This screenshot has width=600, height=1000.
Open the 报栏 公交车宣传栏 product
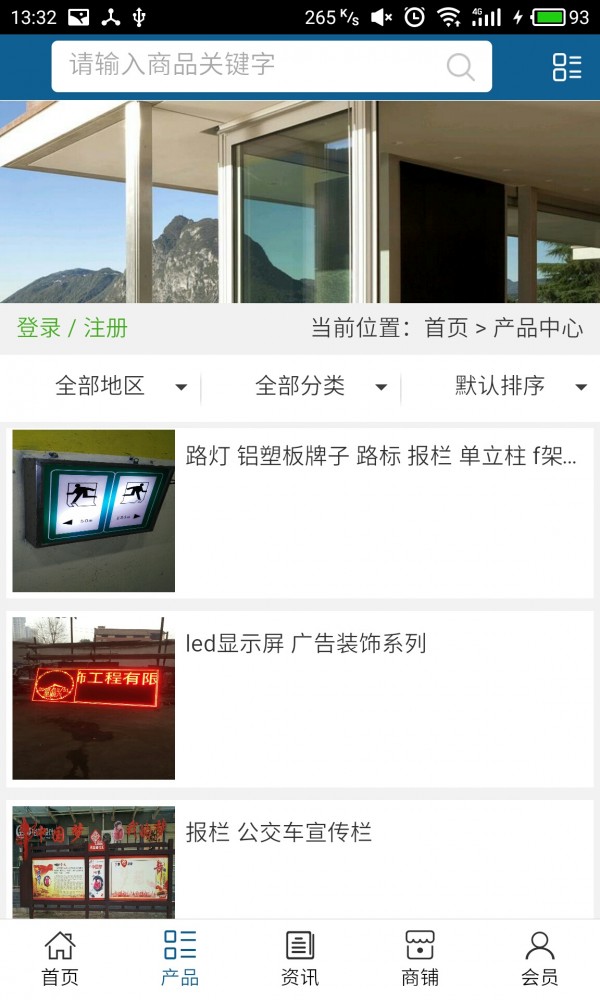pos(279,832)
